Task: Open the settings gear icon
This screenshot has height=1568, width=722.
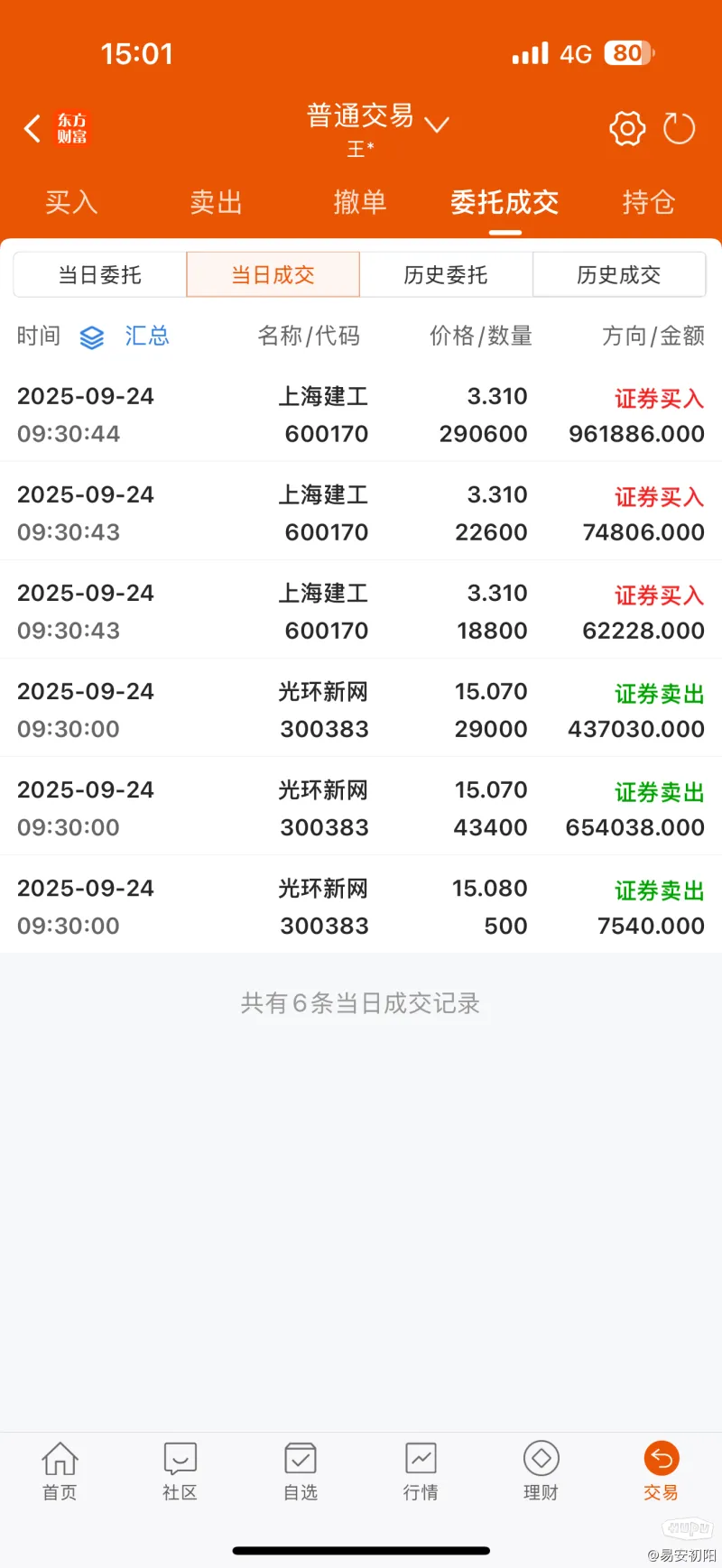Action: [627, 128]
